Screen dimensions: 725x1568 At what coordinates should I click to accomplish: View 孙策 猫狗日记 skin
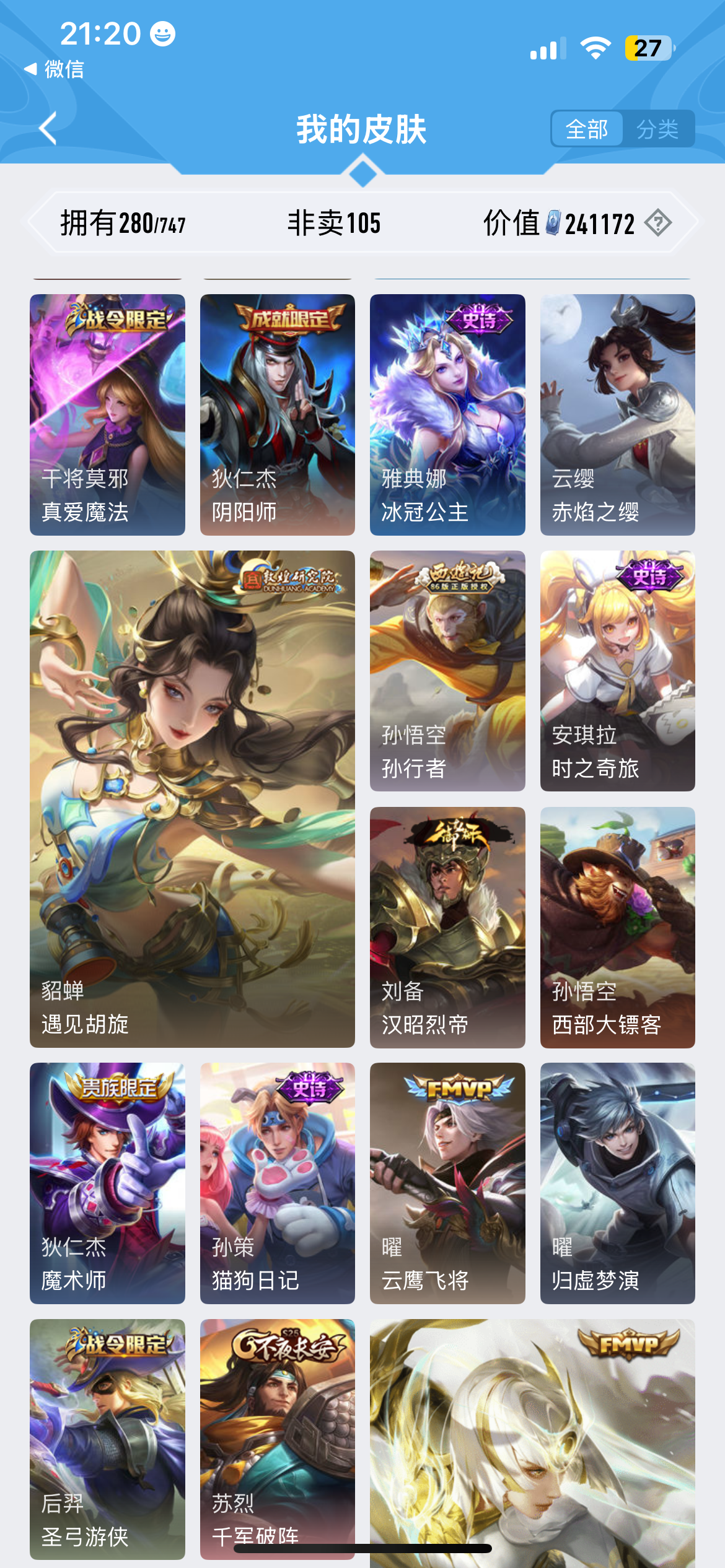click(x=277, y=1183)
